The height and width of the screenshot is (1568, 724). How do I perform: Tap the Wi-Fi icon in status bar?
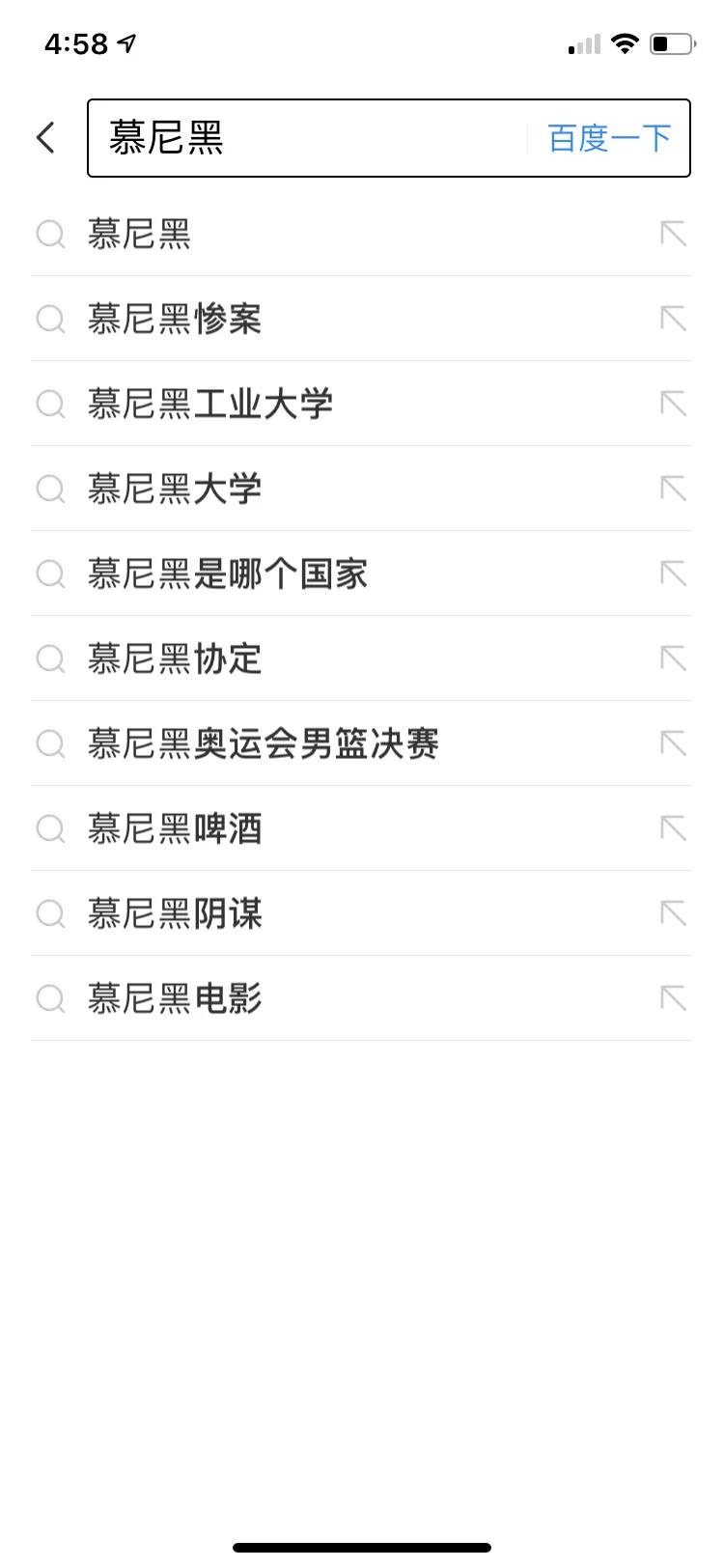[624, 42]
